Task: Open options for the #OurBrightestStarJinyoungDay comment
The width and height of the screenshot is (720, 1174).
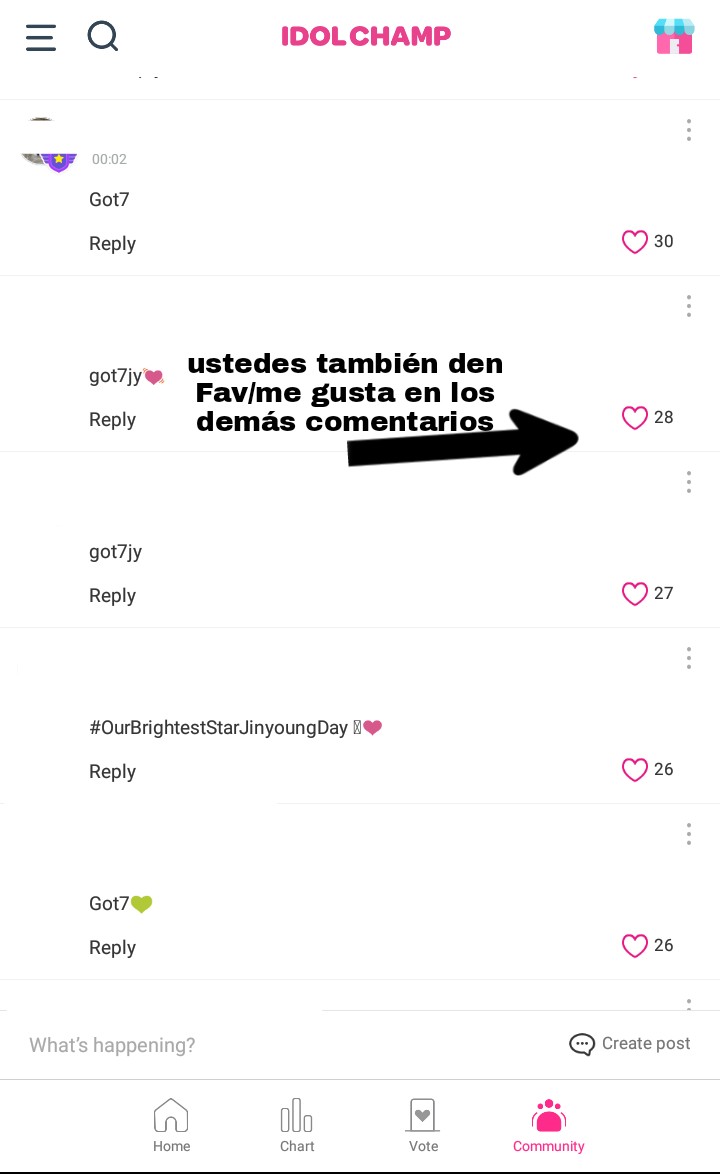Action: (x=689, y=658)
